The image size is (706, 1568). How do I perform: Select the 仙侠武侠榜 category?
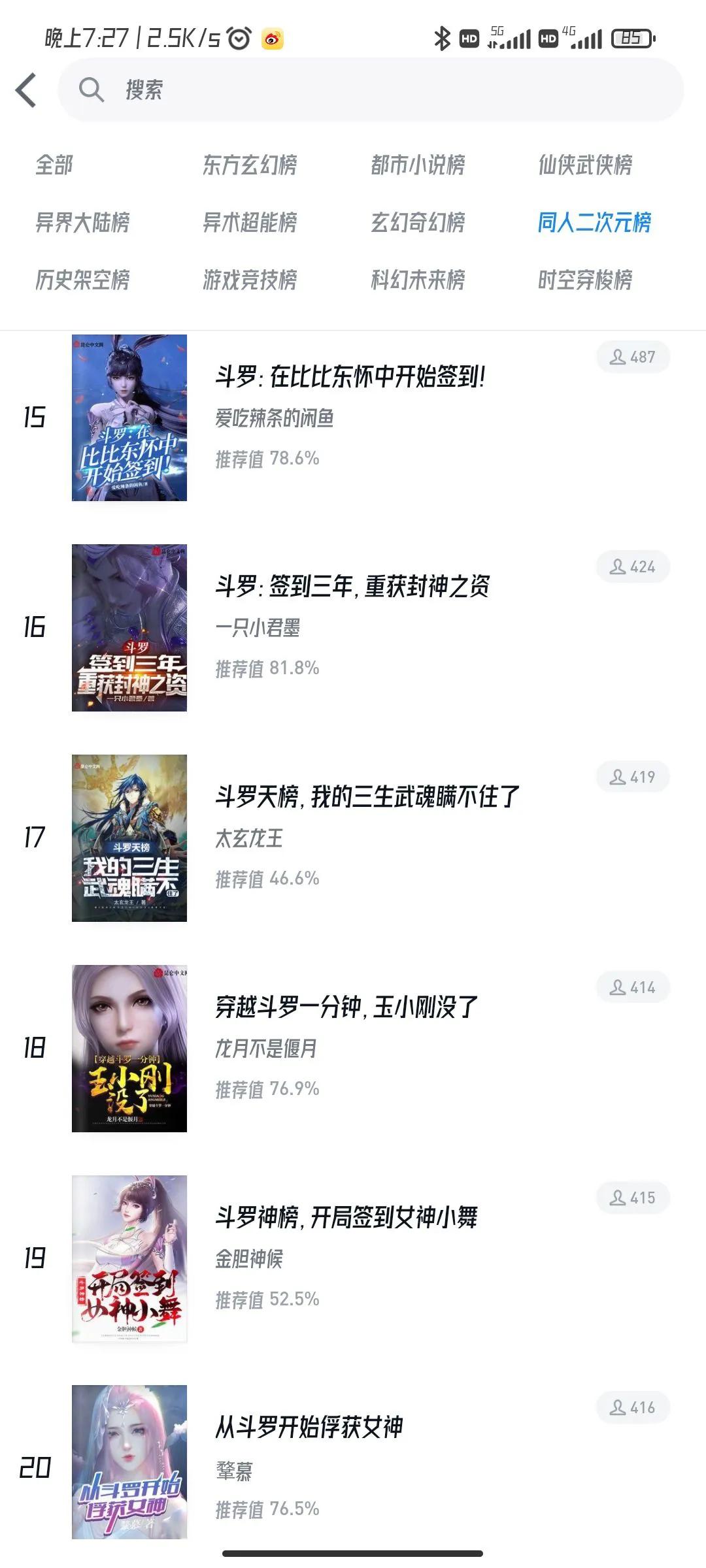tap(585, 167)
